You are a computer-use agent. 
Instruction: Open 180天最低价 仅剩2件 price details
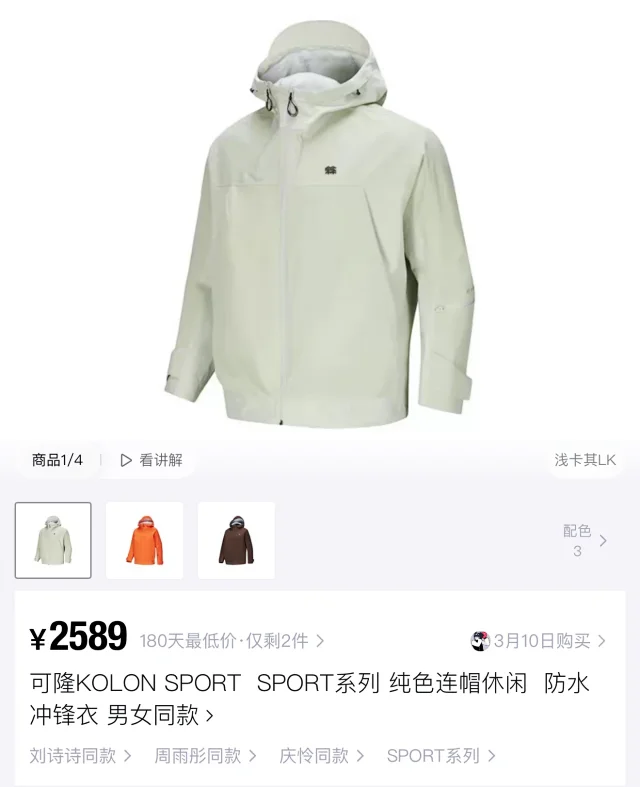click(232, 641)
